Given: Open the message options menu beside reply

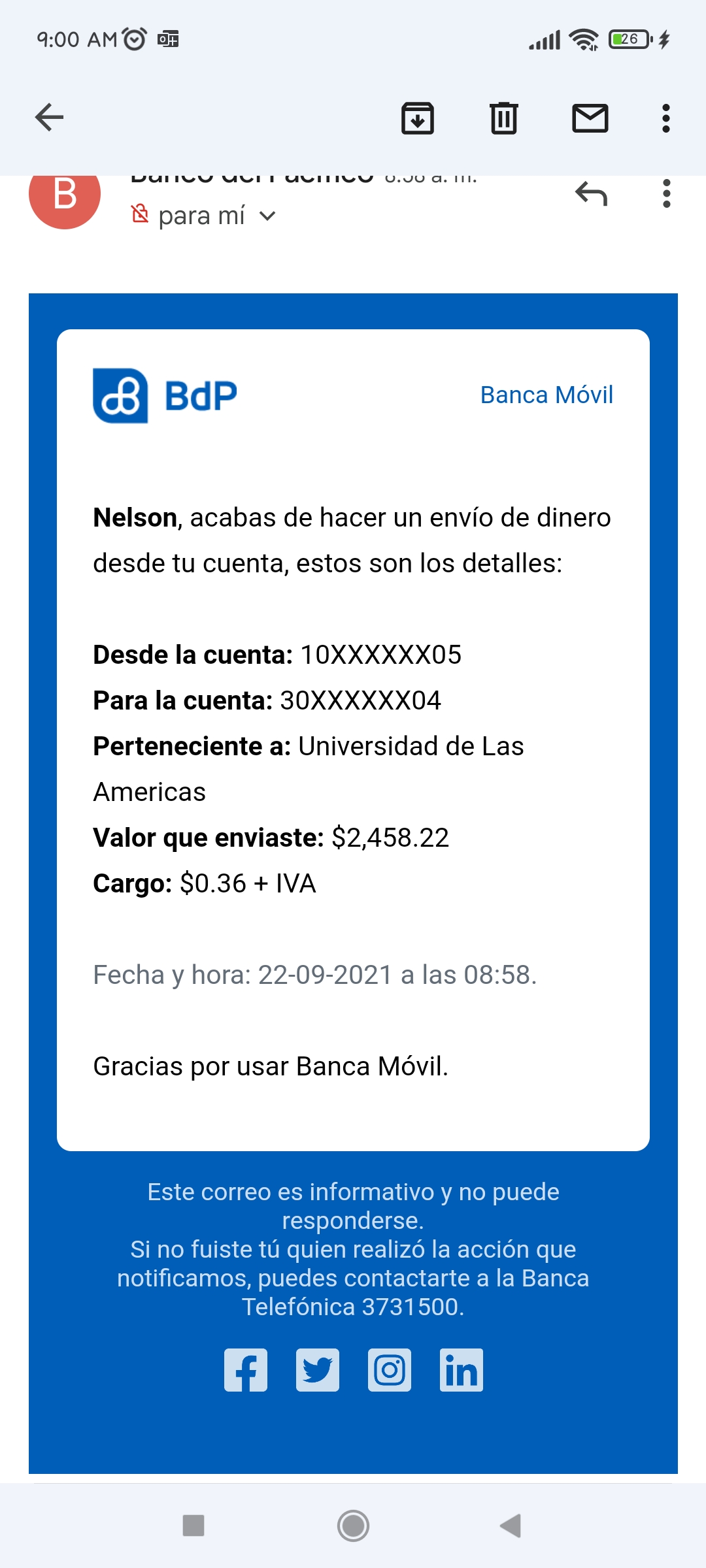Looking at the screenshot, I should (x=666, y=194).
